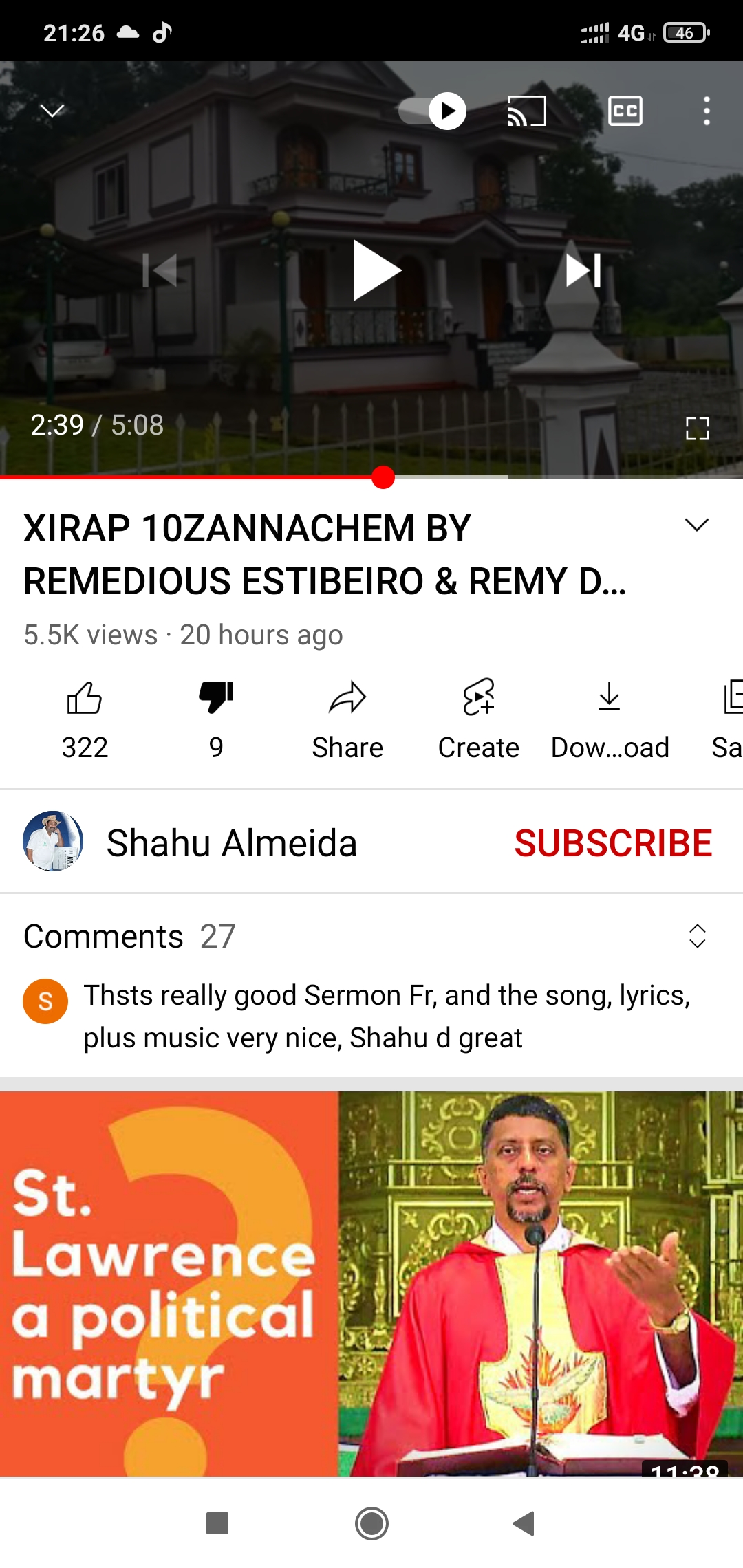Subscribe to Shahu Almeida

pyautogui.click(x=613, y=843)
